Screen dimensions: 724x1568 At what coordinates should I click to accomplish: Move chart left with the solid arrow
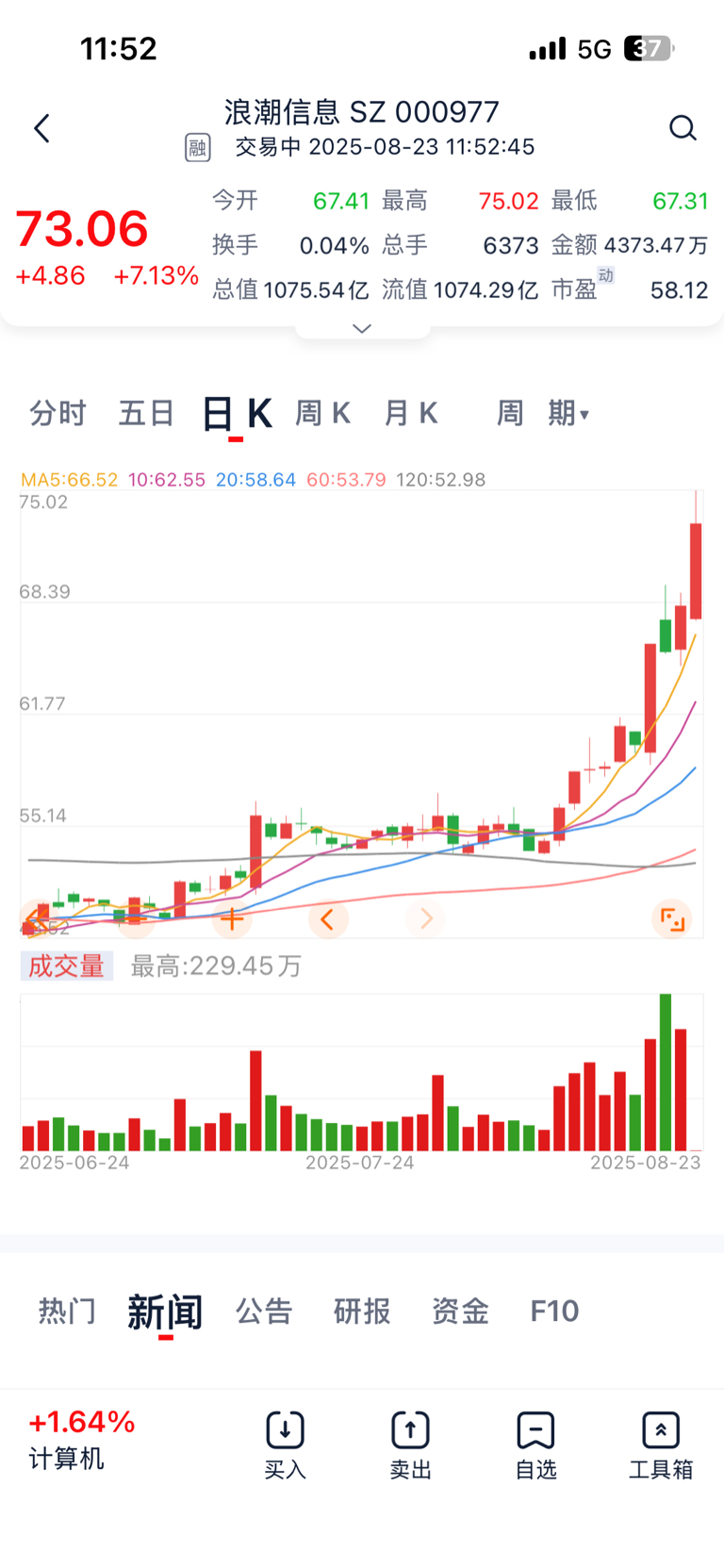click(x=328, y=918)
